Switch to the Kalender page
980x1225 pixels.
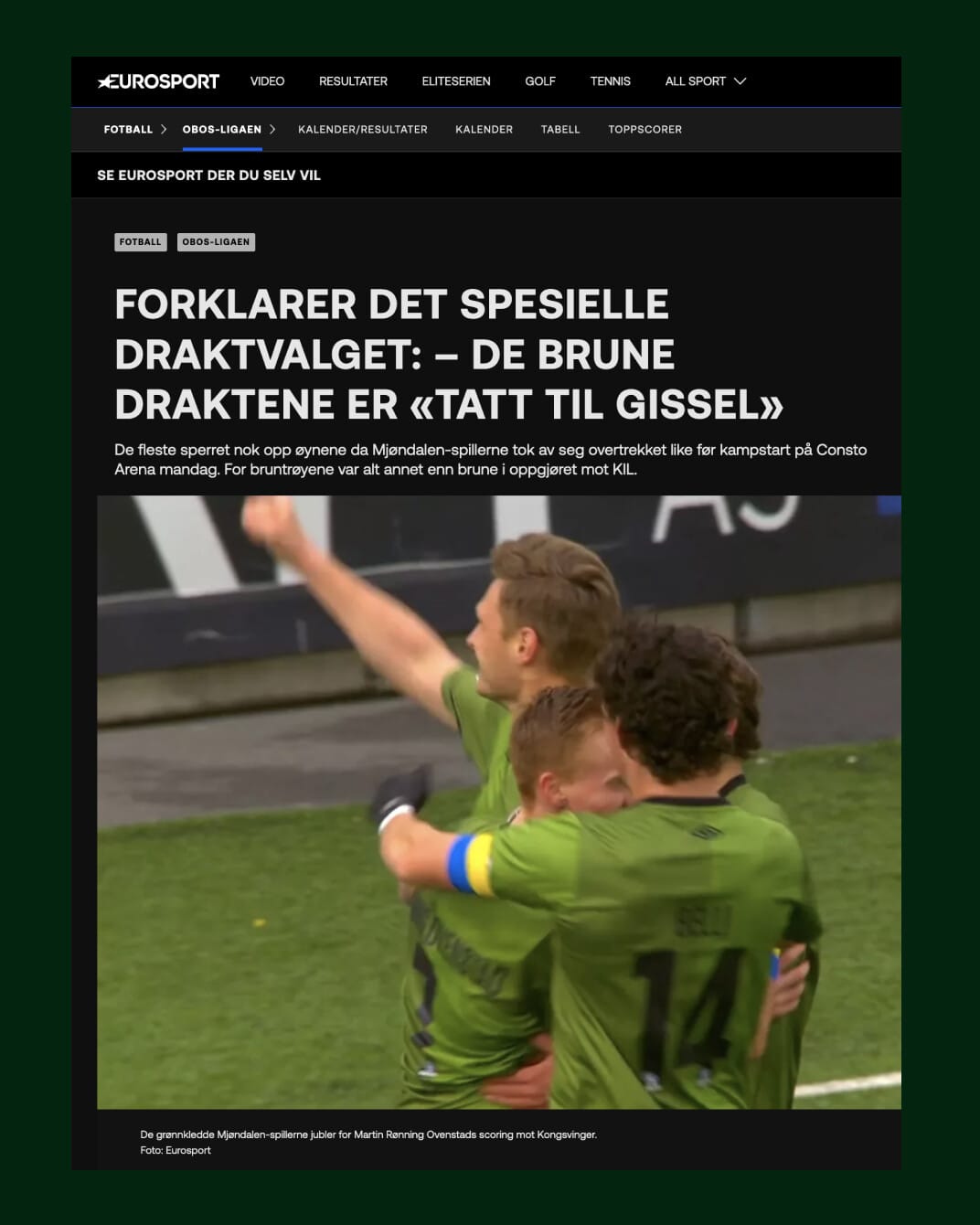(x=484, y=130)
